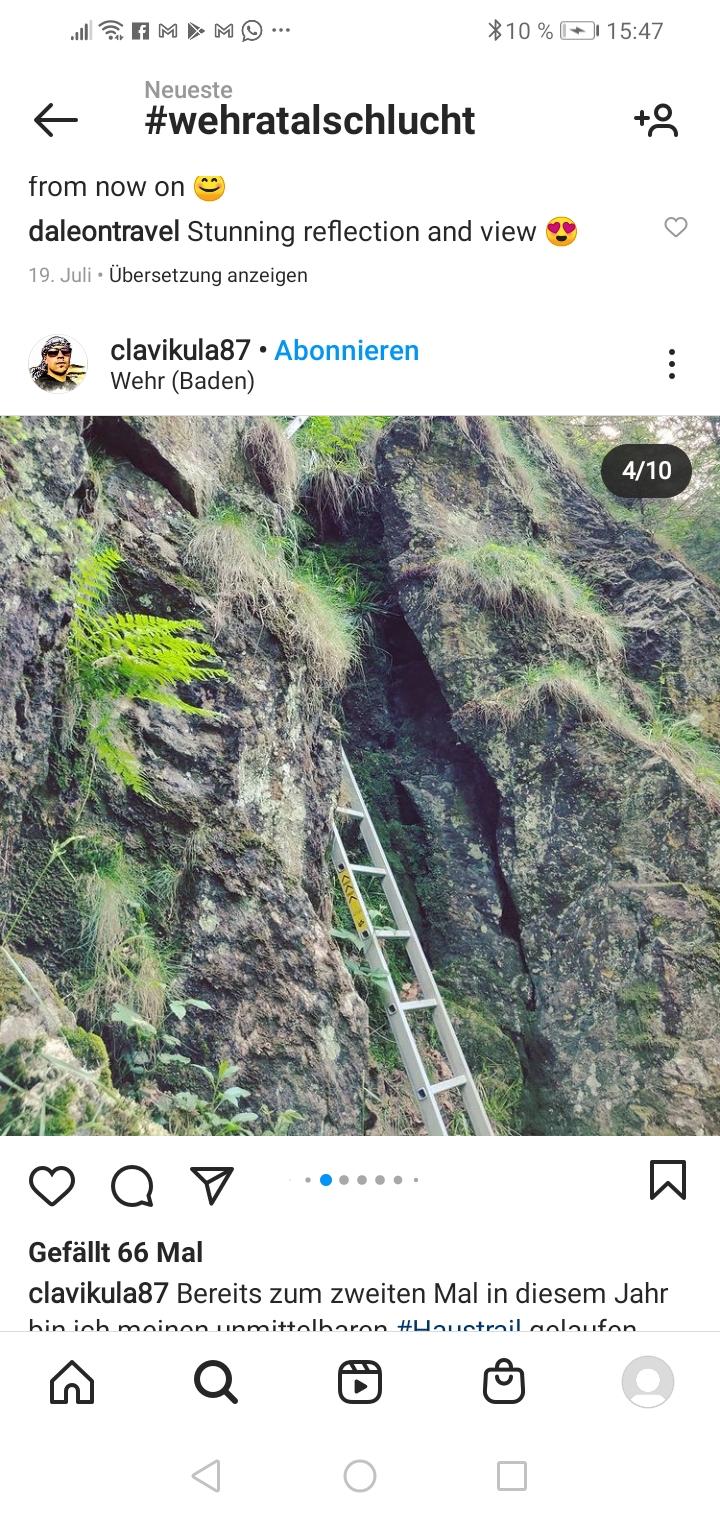This screenshot has width=720, height=1520.
Task: Share the post via paper plane icon
Action: [x=212, y=1185]
